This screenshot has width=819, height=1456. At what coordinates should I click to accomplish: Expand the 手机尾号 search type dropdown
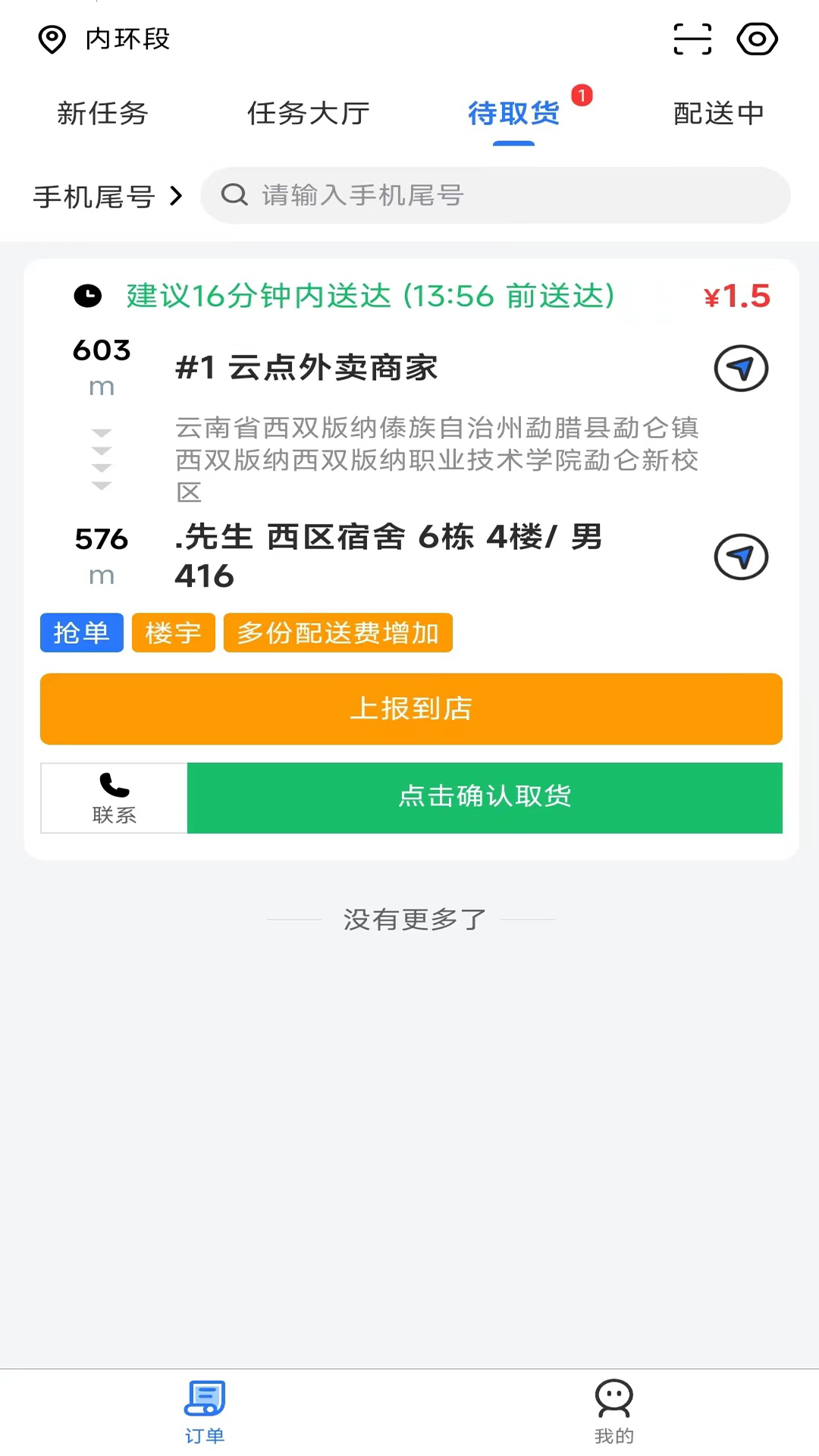coord(108,196)
